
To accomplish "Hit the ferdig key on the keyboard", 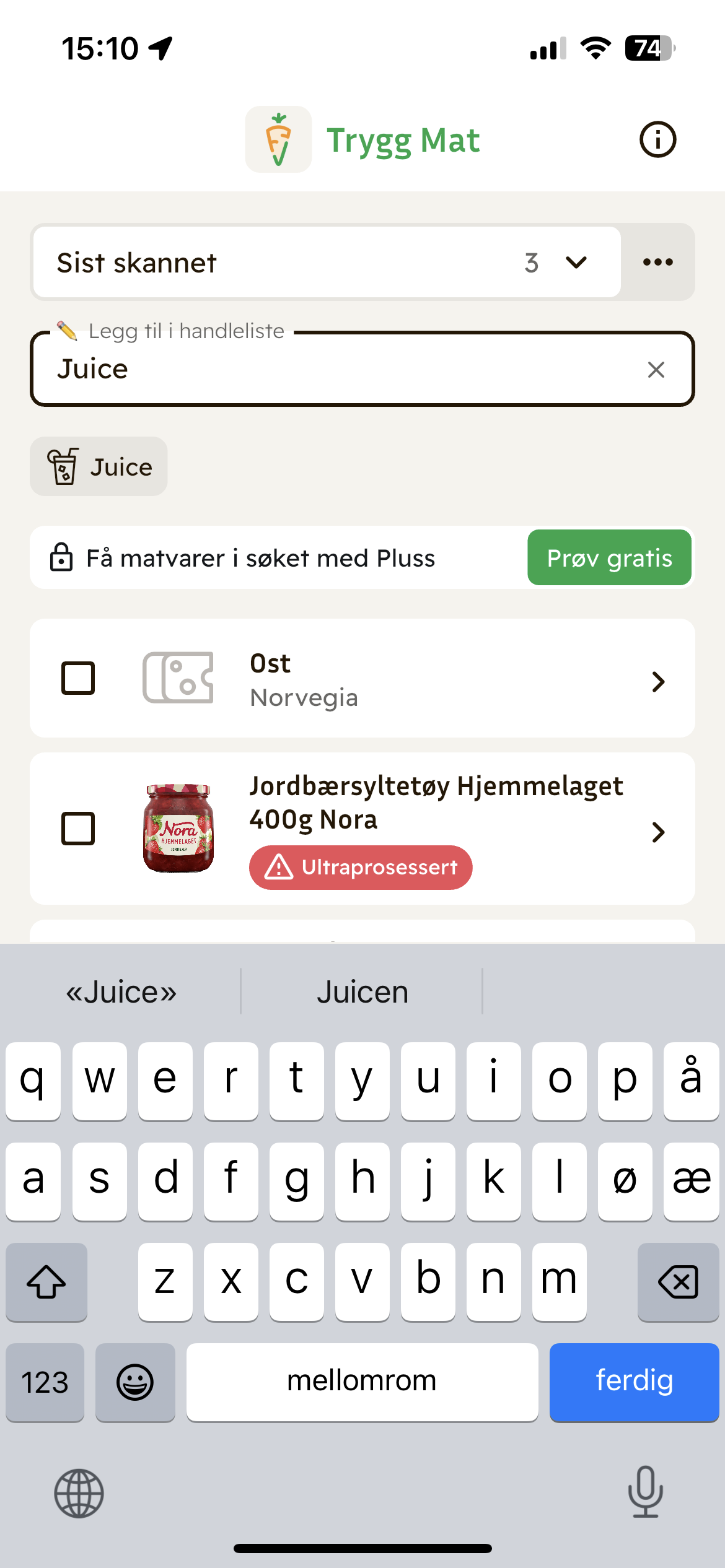I will point(633,1382).
